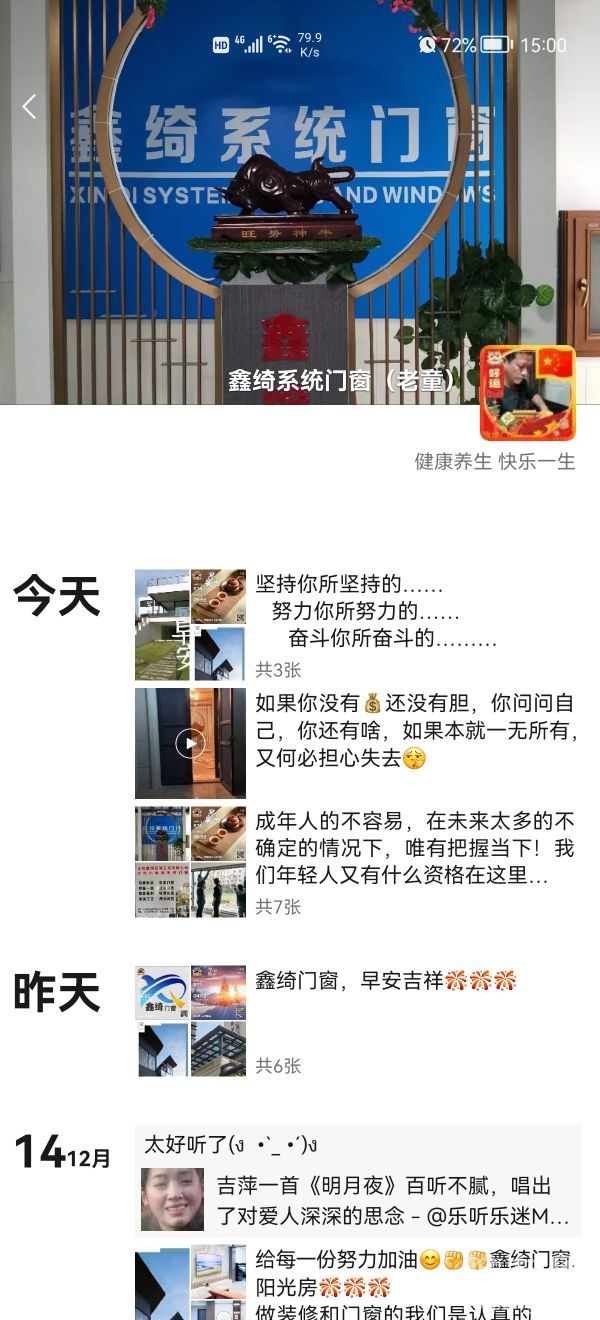
Task: Play the video post about 如果你没有
Action: point(190,742)
